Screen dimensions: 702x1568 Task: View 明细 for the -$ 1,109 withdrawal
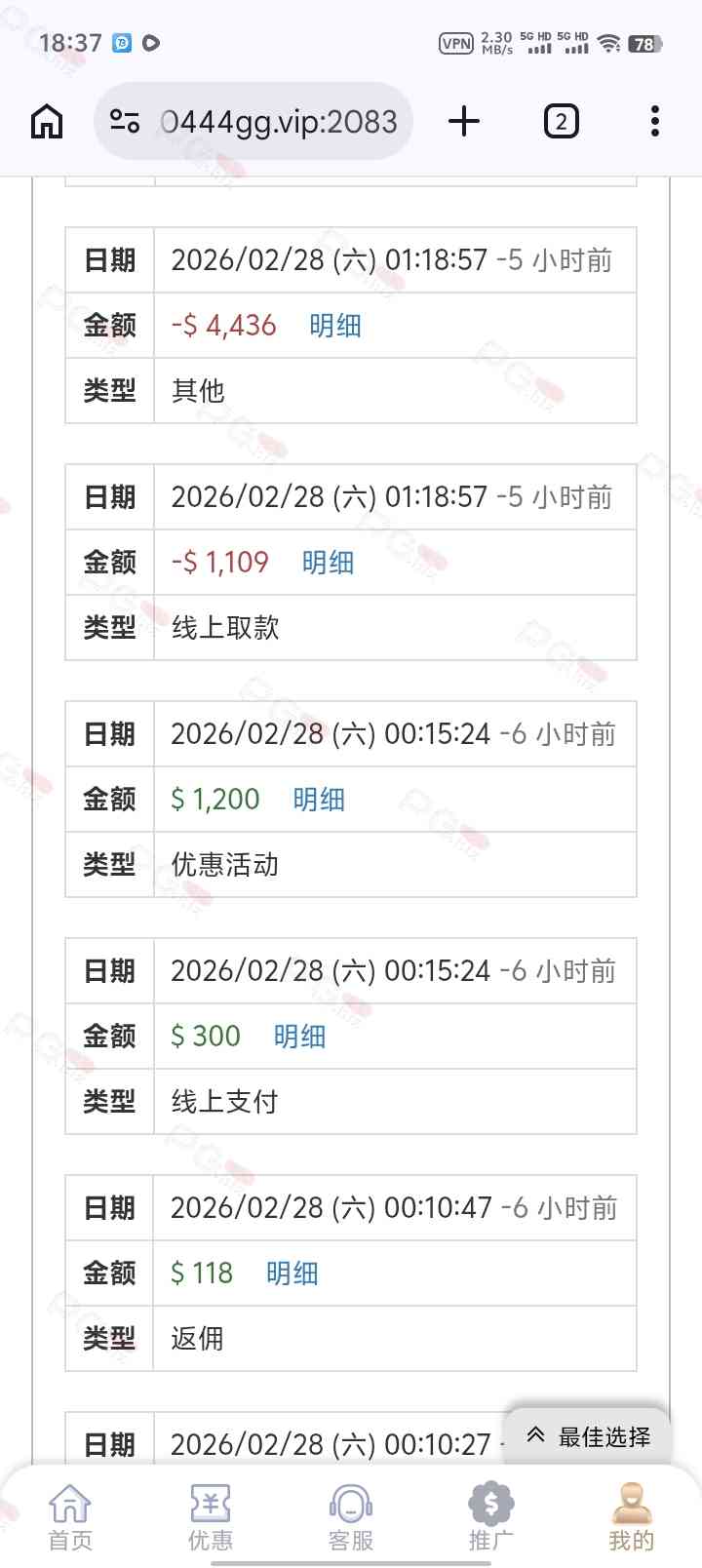pos(328,563)
